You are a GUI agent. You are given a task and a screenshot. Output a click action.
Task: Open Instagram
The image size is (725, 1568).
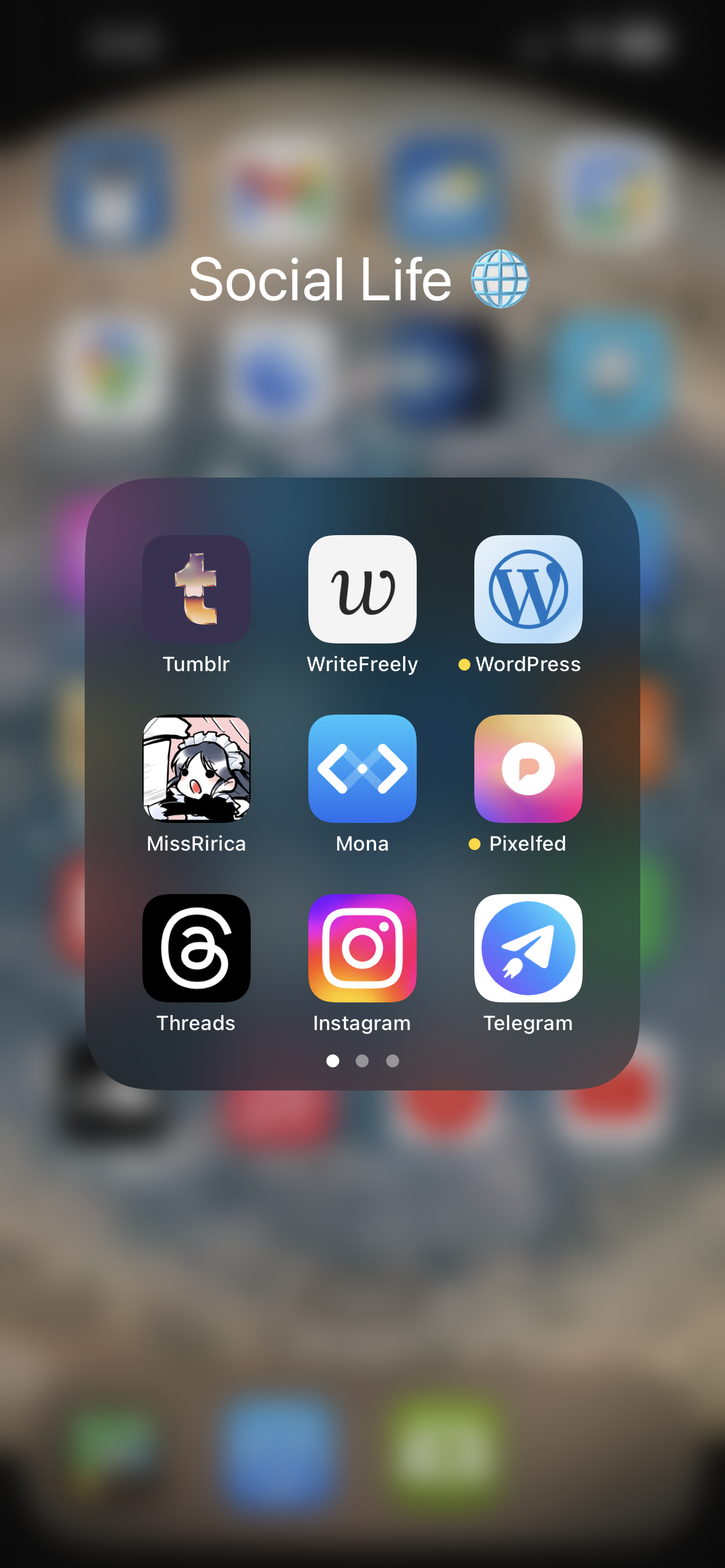tap(362, 948)
